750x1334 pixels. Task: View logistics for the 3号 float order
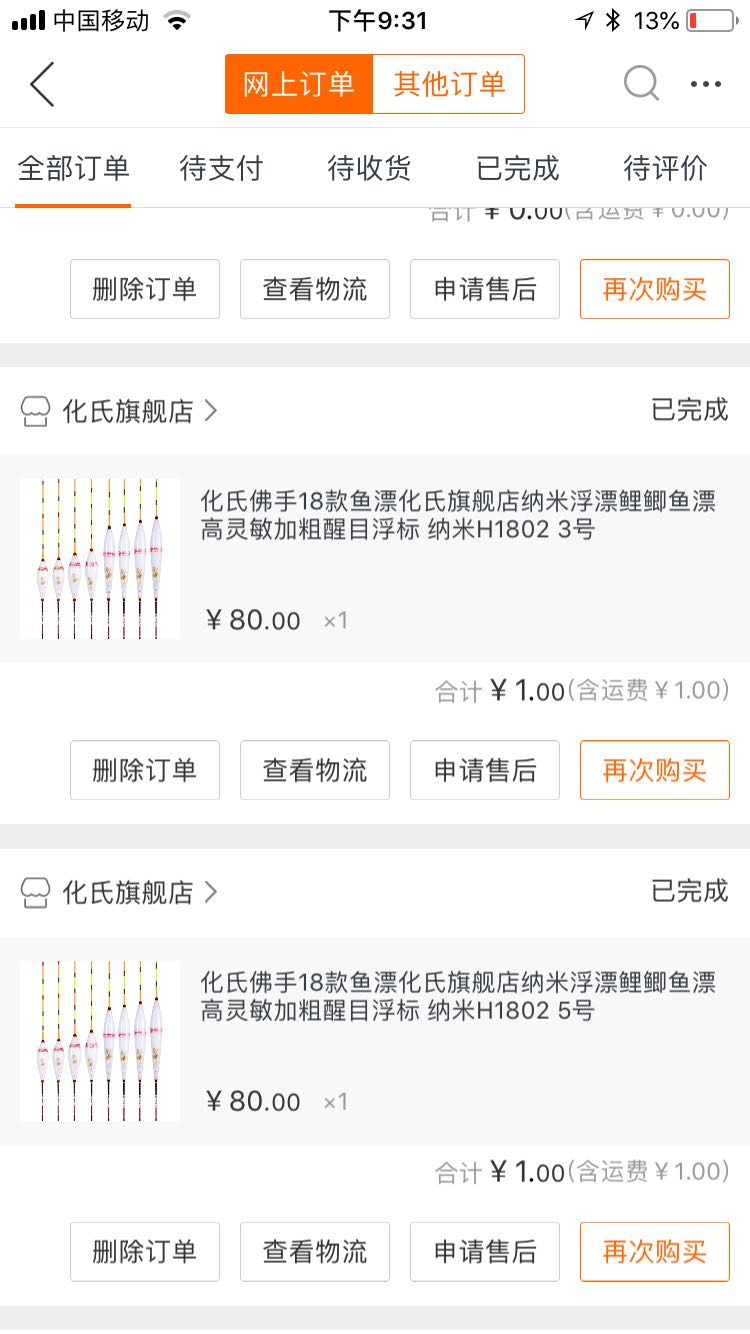315,770
